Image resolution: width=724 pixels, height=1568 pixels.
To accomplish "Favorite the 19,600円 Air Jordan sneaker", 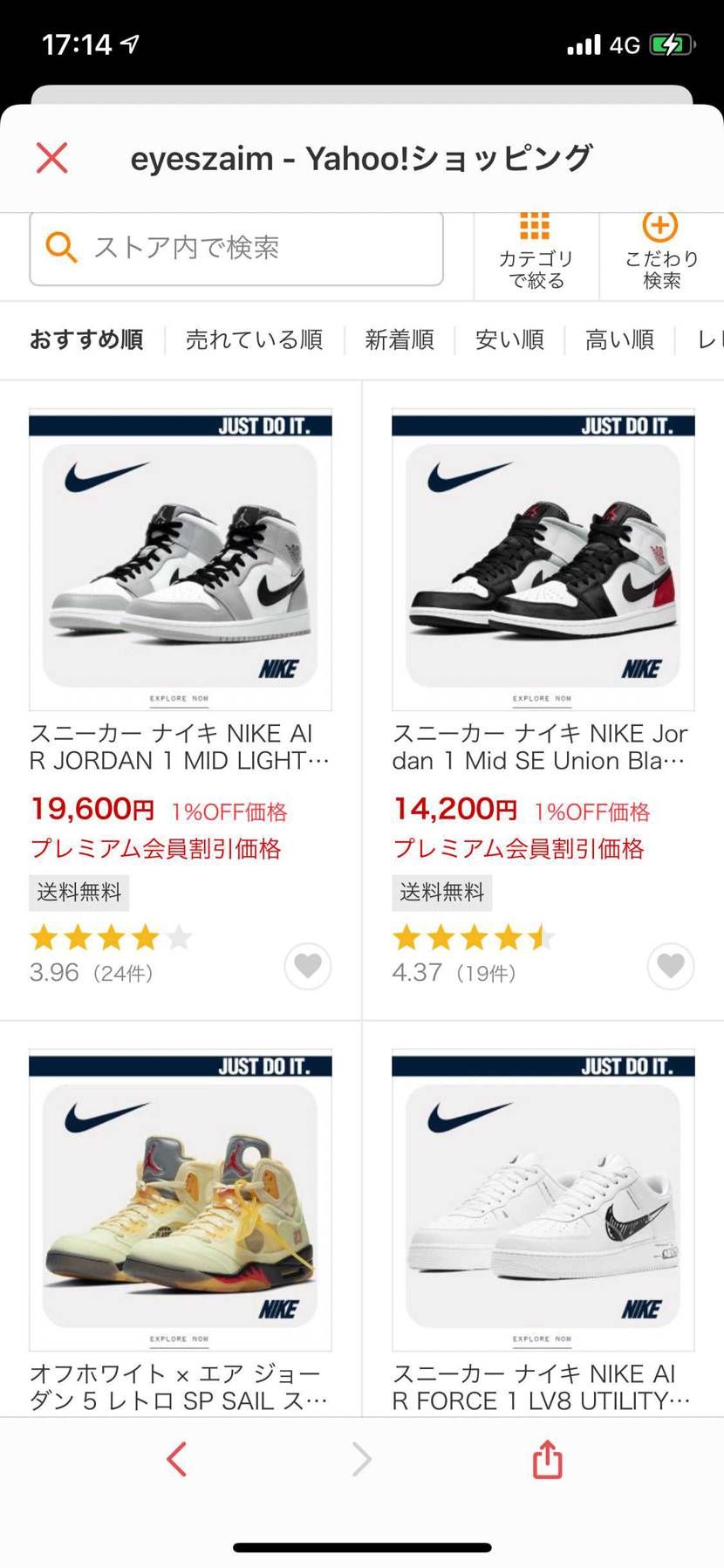I will 308,966.
